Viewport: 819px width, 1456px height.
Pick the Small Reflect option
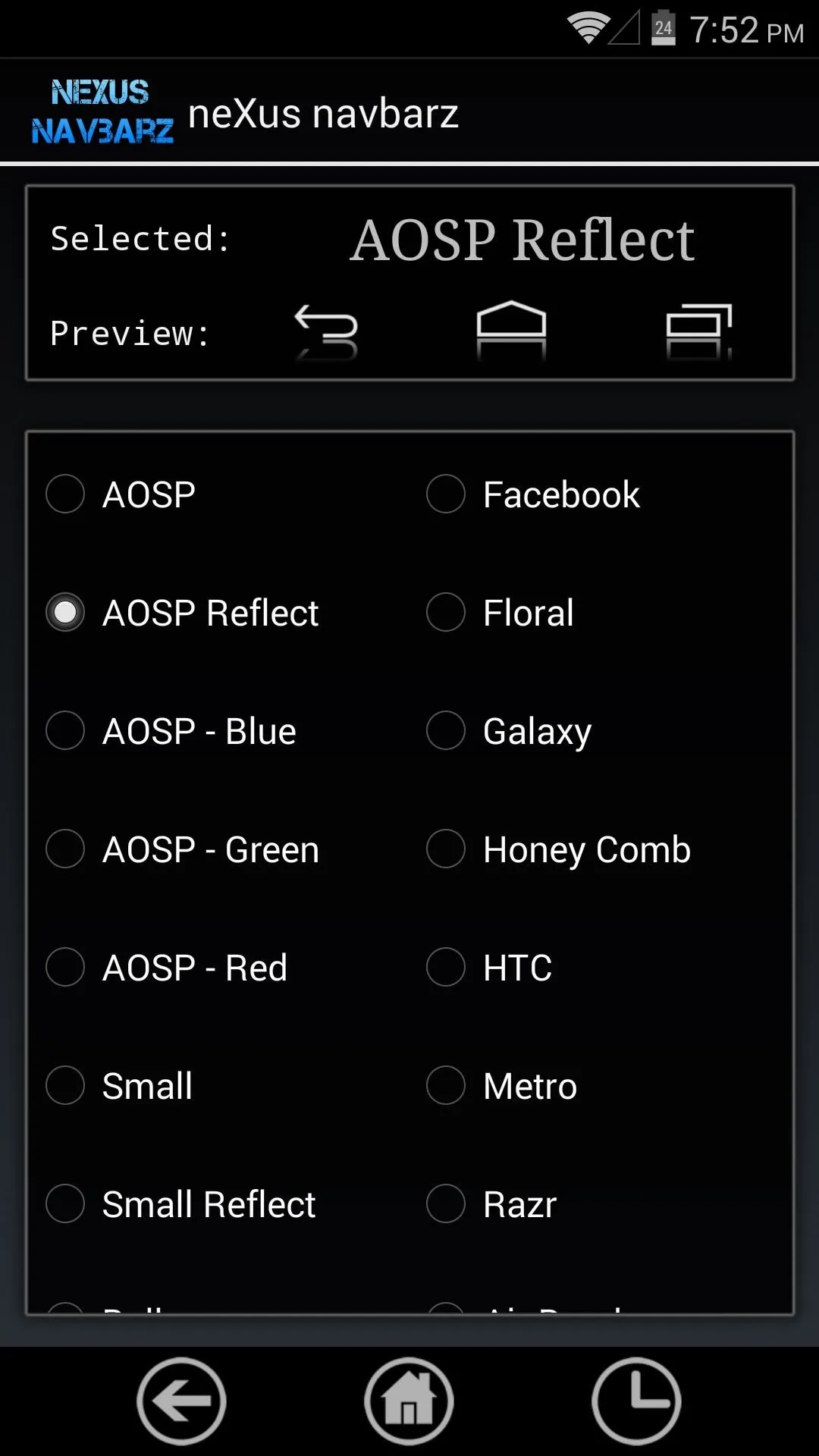tap(180, 1204)
